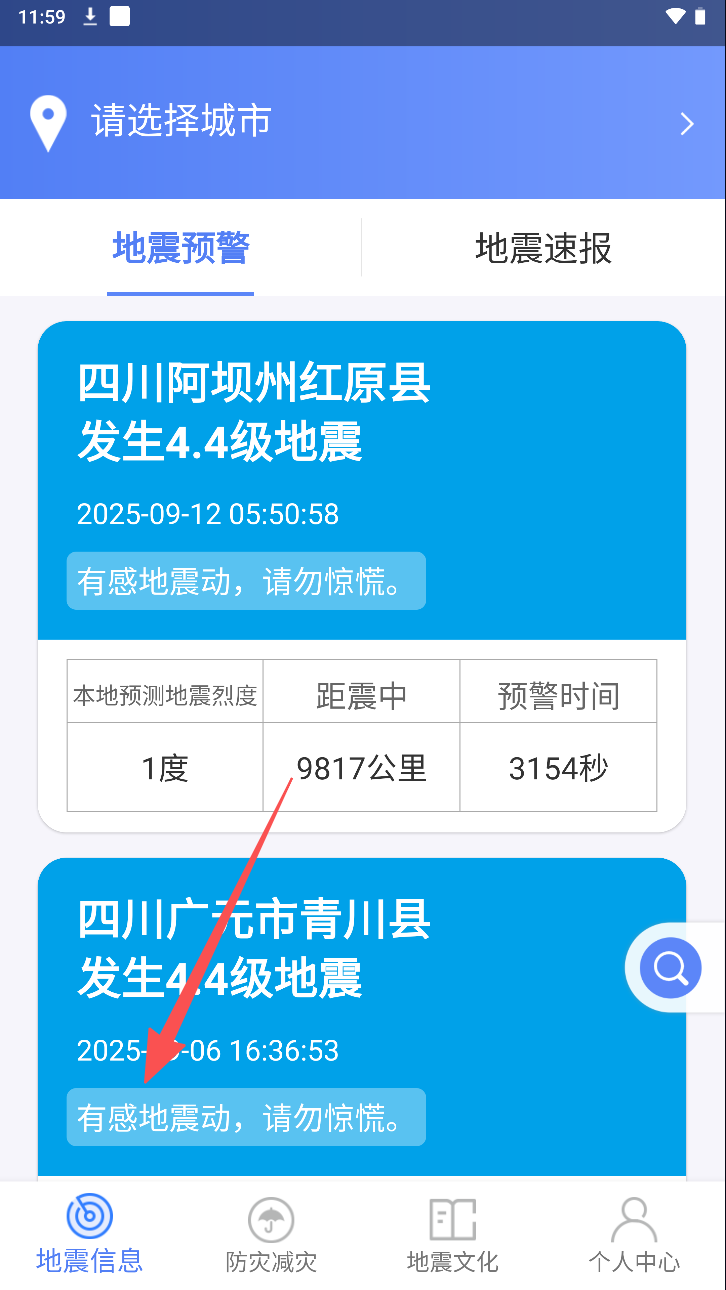The image size is (726, 1290).
Task: Open the 地震文化 tab
Action: [452, 1236]
